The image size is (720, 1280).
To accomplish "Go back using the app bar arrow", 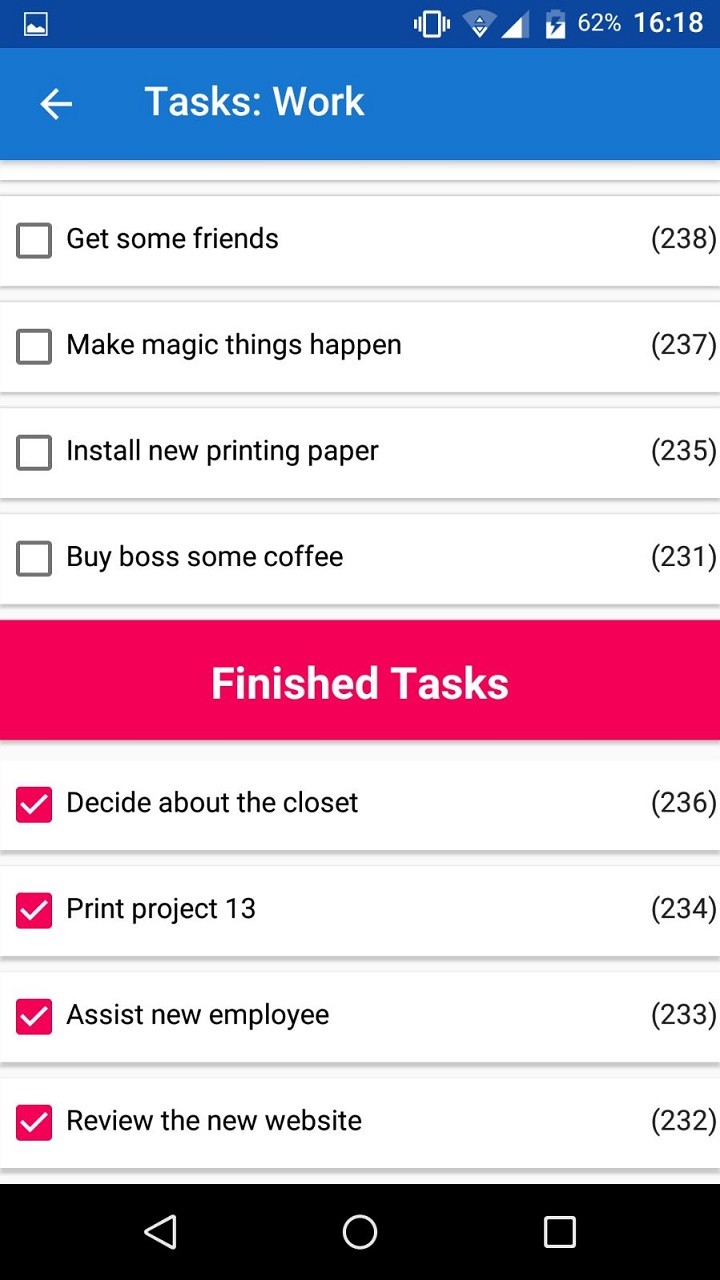I will (x=56, y=103).
